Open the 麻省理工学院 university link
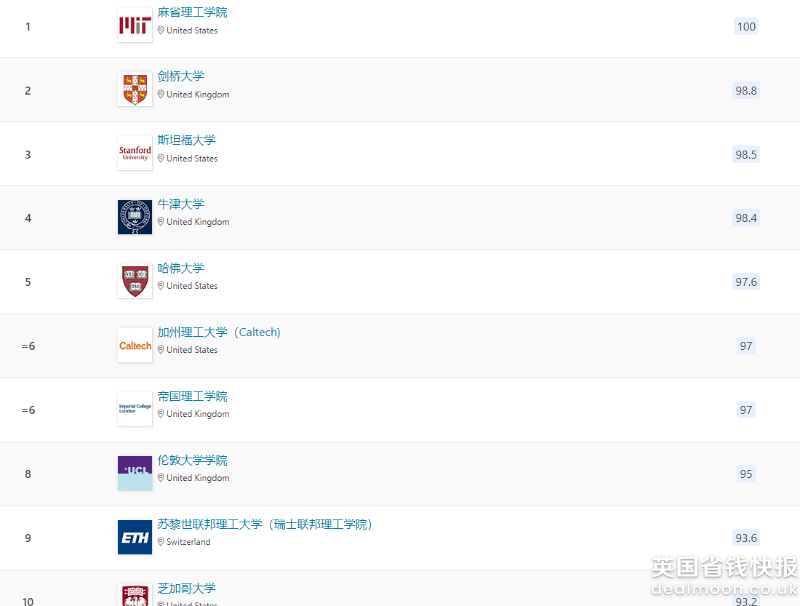800x606 pixels. click(x=192, y=13)
